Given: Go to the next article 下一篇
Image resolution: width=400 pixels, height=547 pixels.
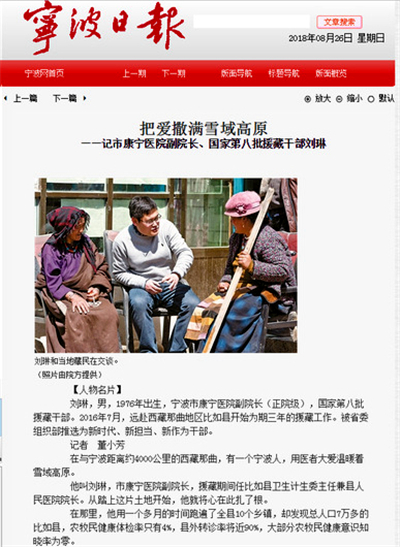Looking at the screenshot, I should click(69, 99).
